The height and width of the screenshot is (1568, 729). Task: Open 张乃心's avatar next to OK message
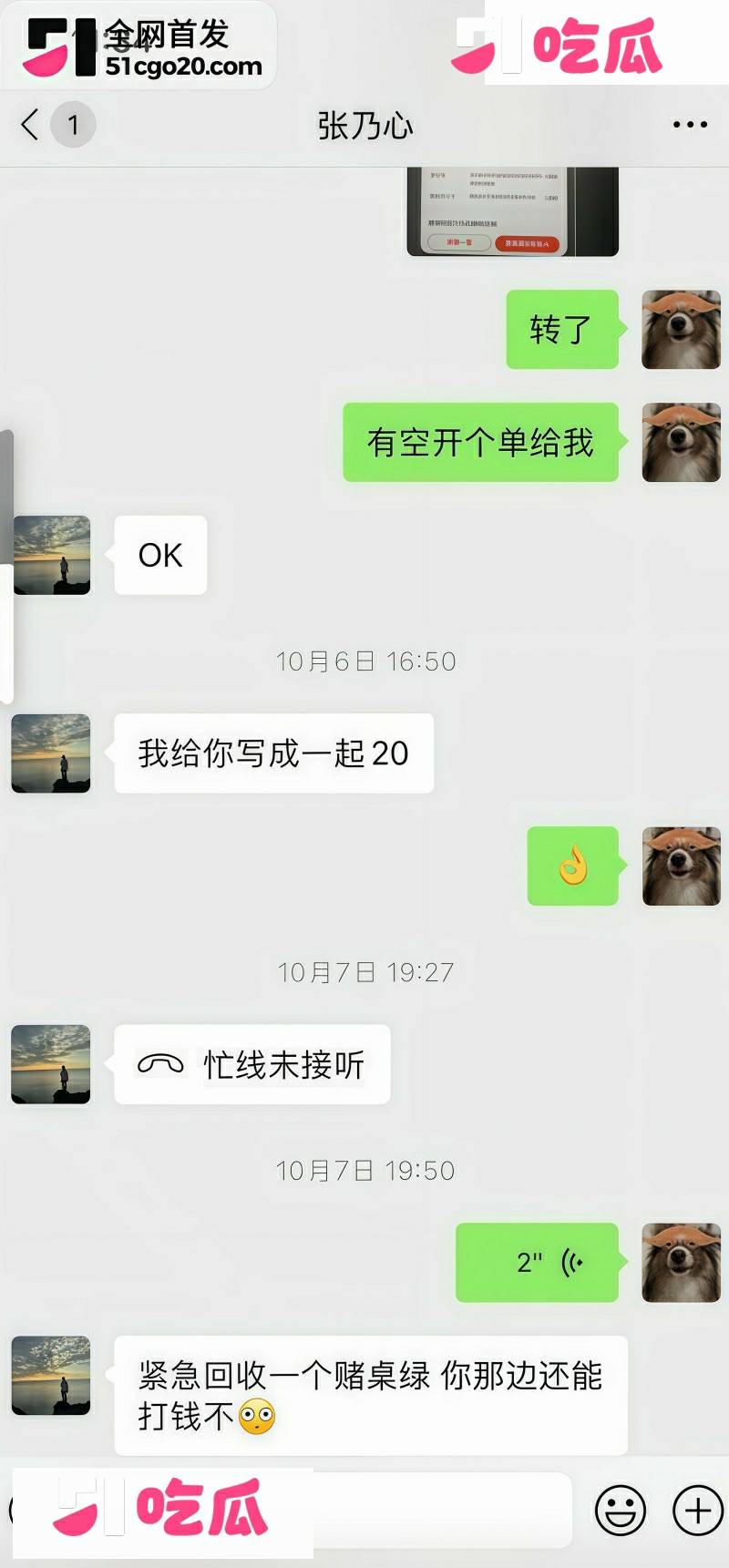(x=51, y=555)
